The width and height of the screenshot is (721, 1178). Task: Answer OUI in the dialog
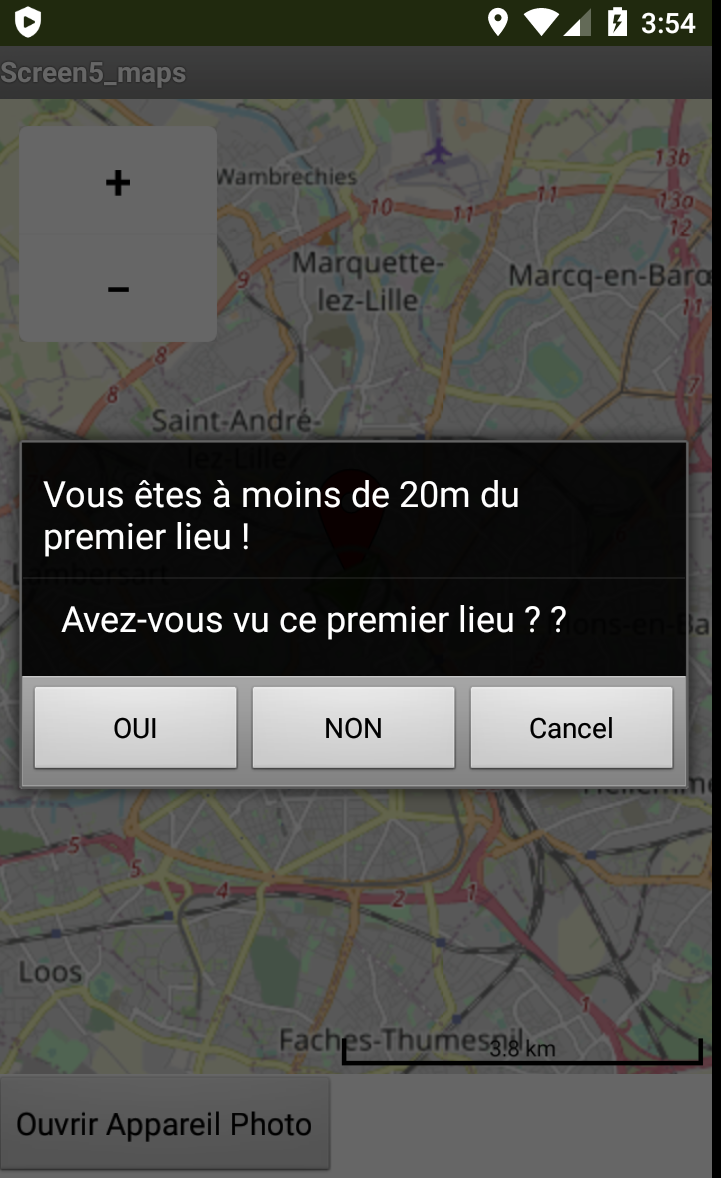136,727
